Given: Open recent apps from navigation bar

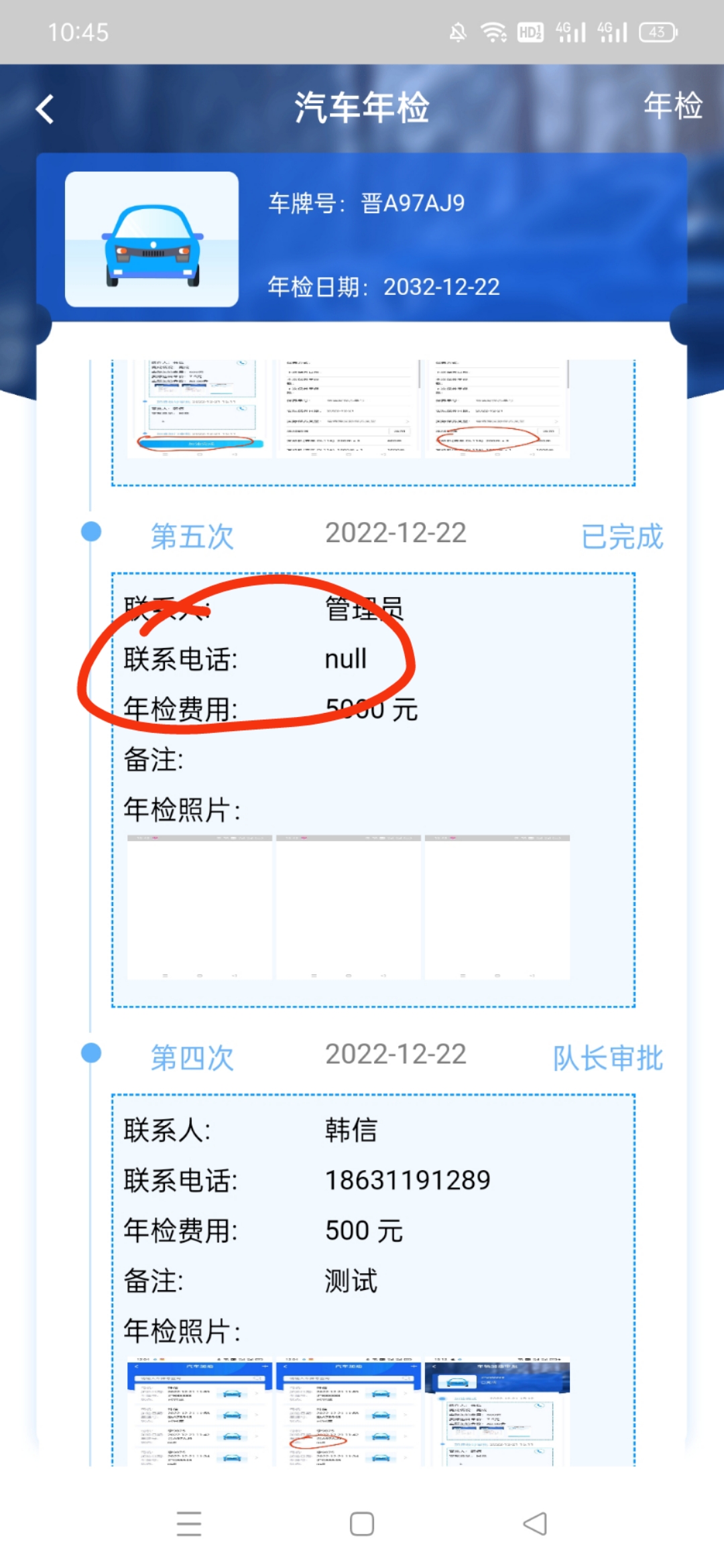Looking at the screenshot, I should tap(189, 1524).
